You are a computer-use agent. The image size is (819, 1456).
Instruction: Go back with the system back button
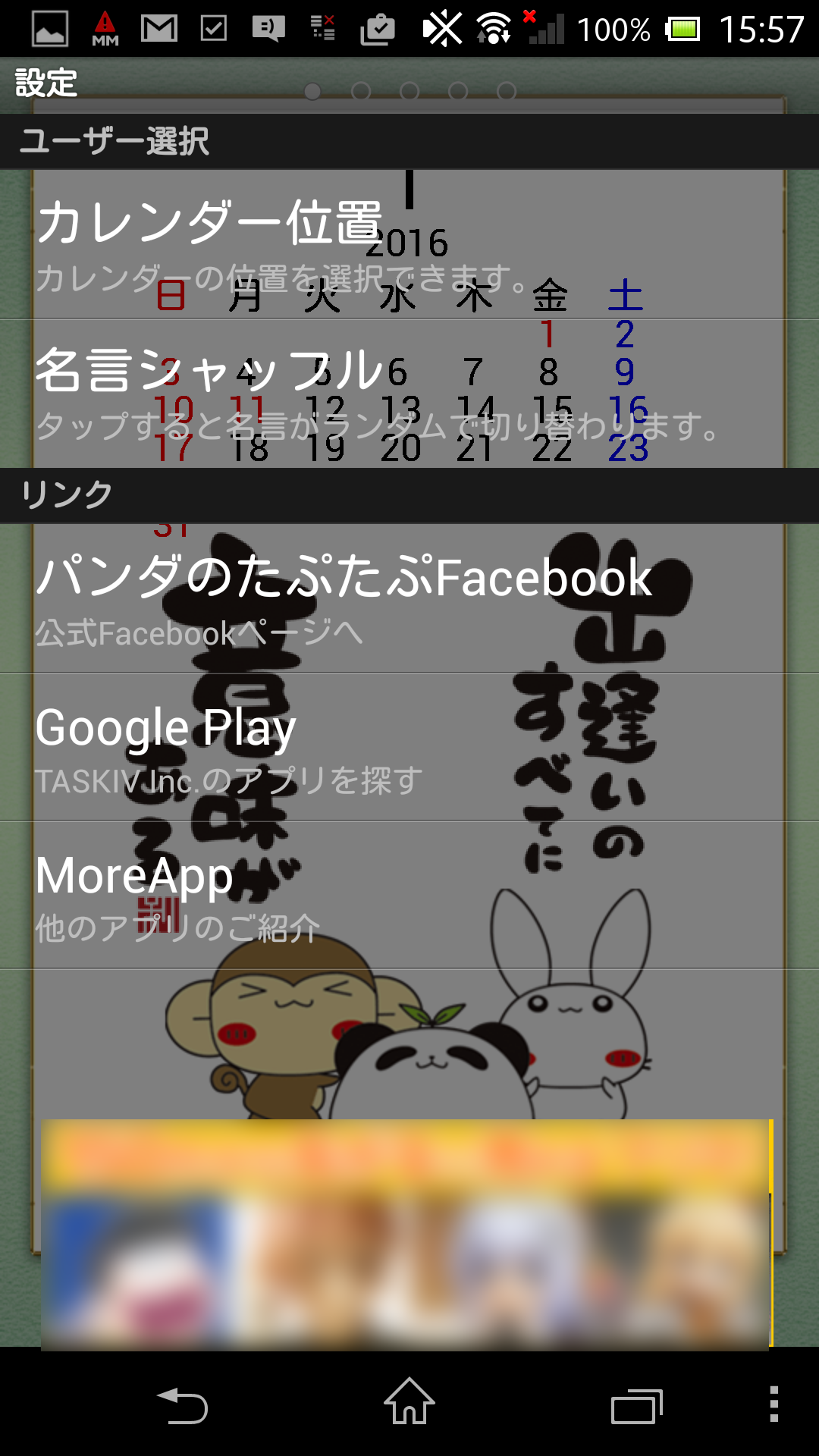182,1406
